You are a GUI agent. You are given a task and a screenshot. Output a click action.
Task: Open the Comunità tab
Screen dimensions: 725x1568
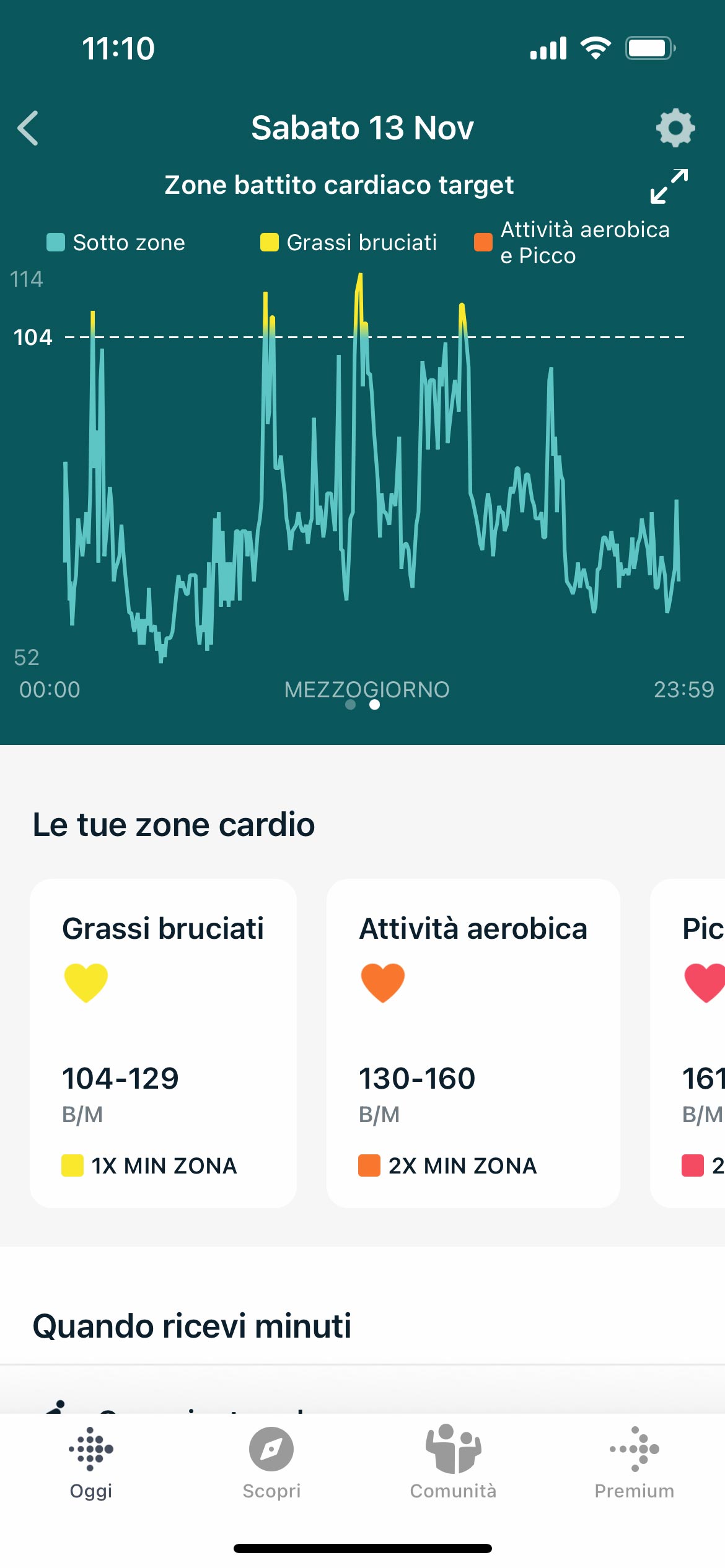point(453,1463)
